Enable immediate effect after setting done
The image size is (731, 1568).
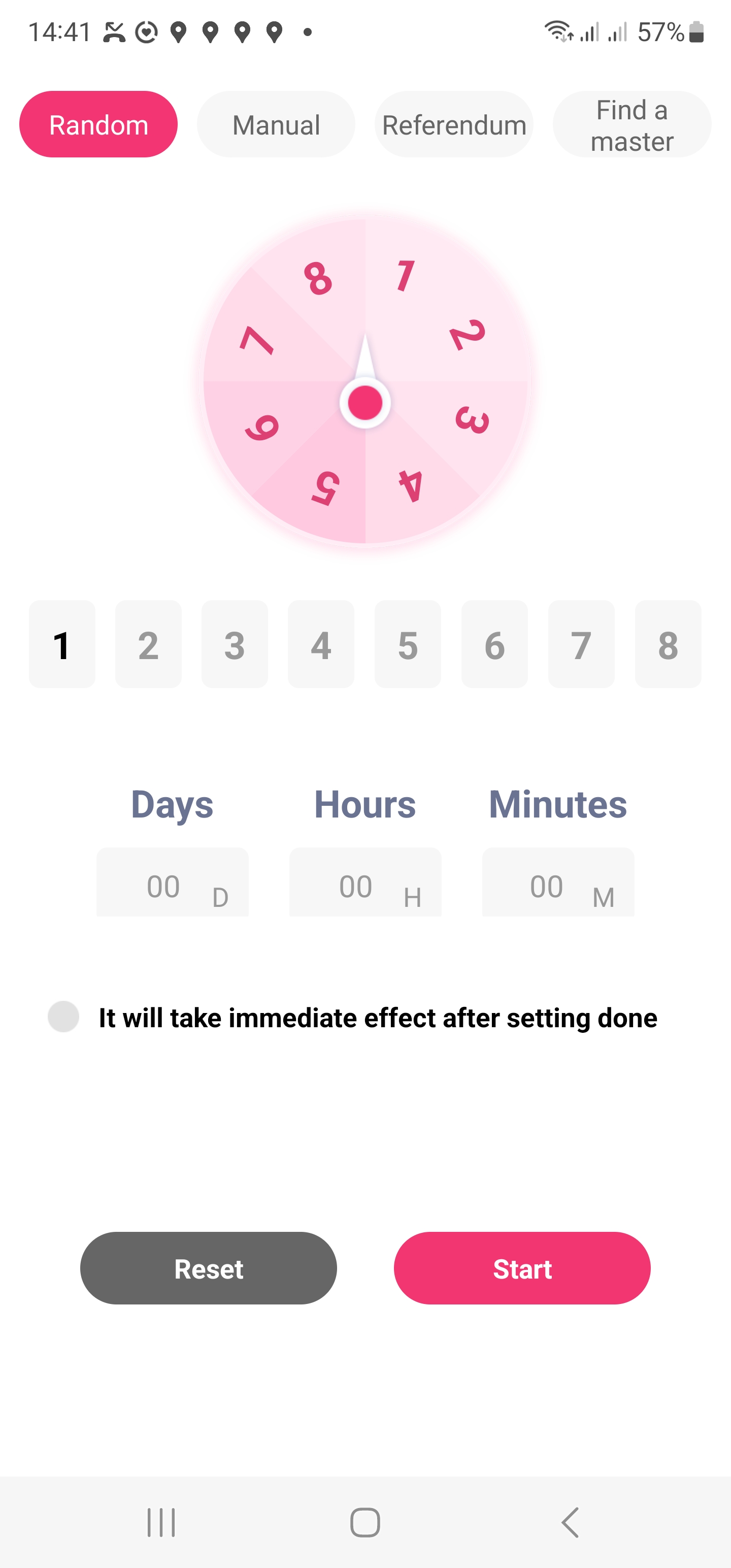coord(63,1017)
